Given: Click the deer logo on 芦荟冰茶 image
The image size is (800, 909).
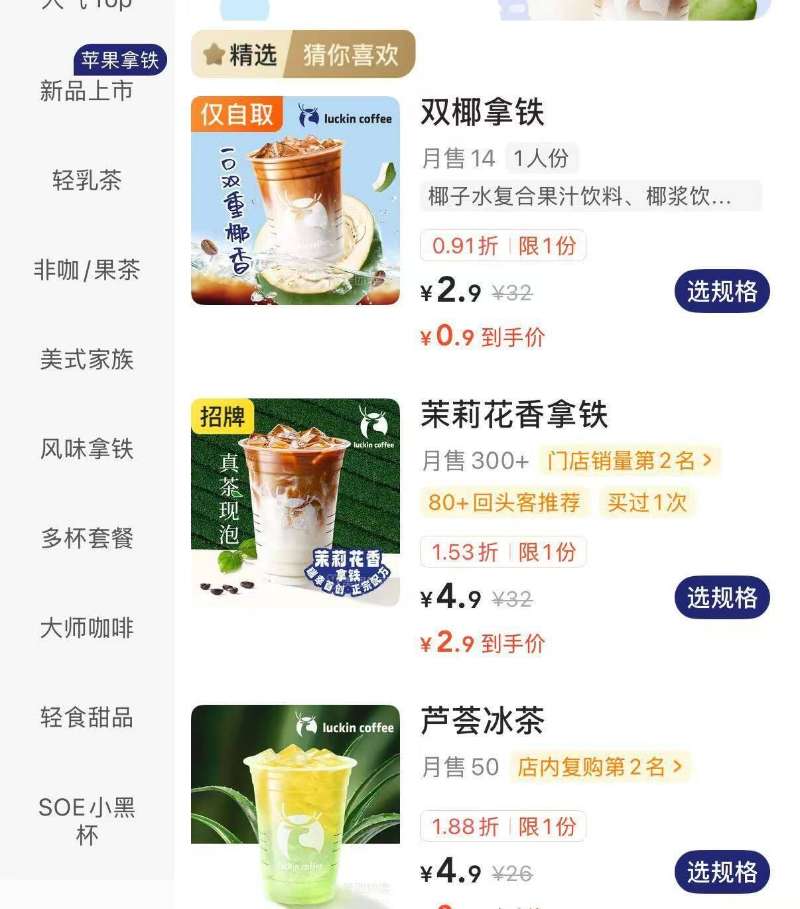Looking at the screenshot, I should pos(304,721).
